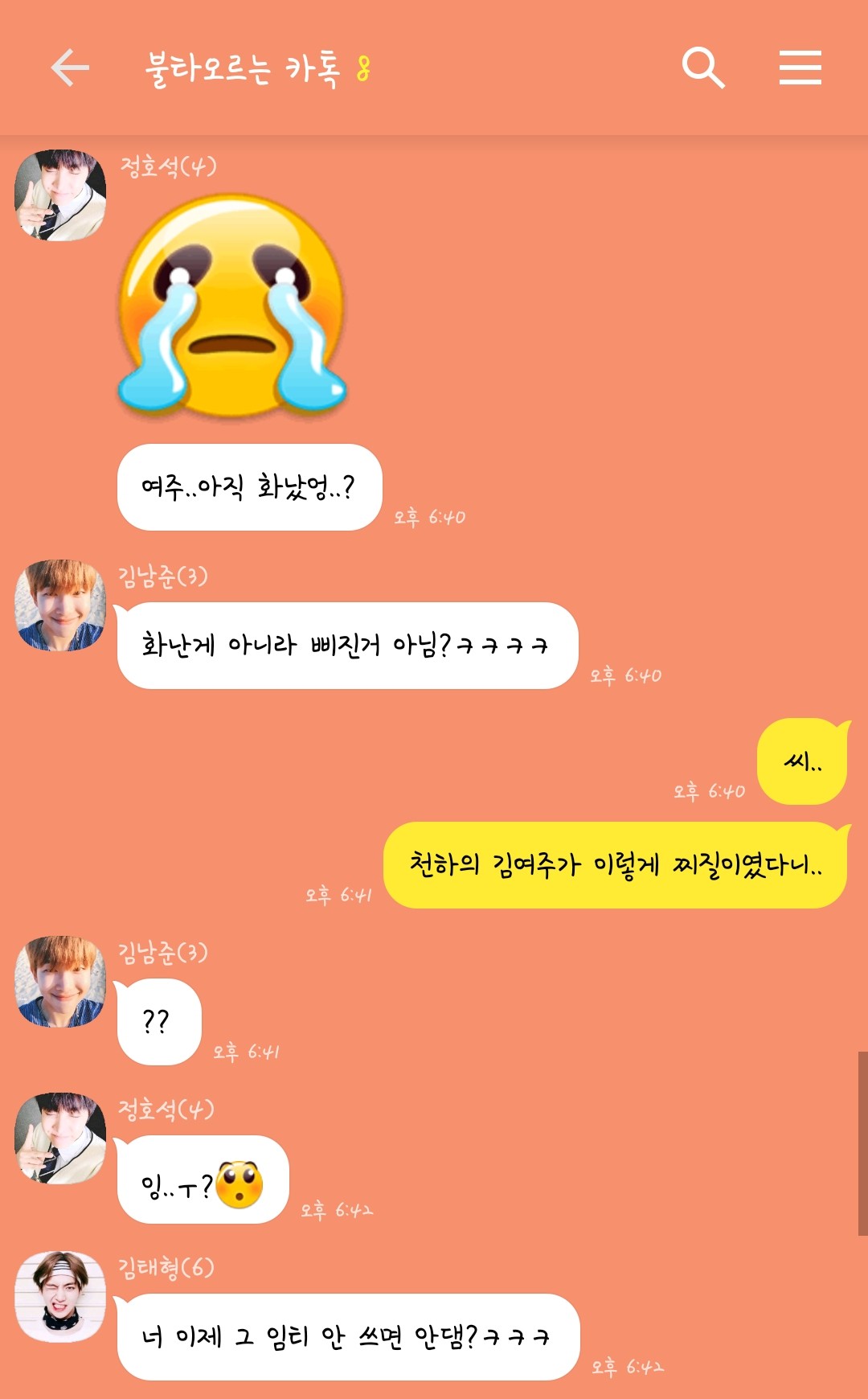Search messages in this chat room
This screenshot has width=868, height=1399.
coord(703,68)
